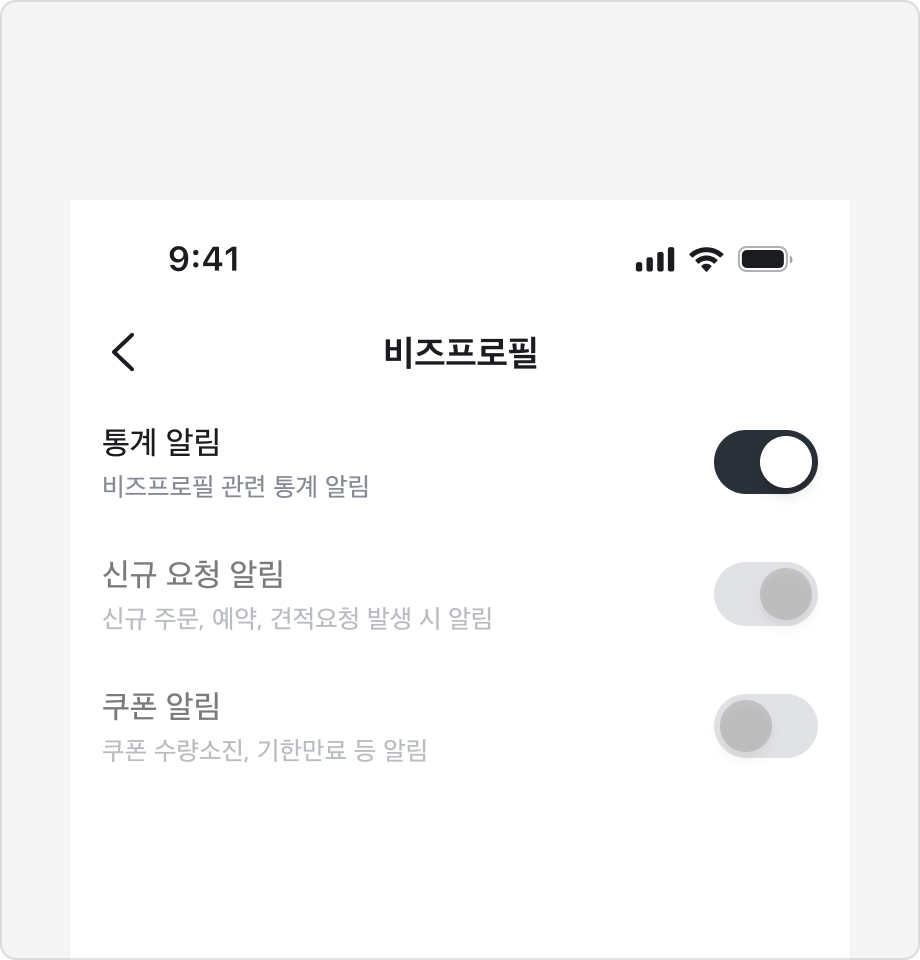This screenshot has width=920, height=960.
Task: Tap the filled thumb of the 통계 알림 switch
Action: pyautogui.click(x=787, y=463)
